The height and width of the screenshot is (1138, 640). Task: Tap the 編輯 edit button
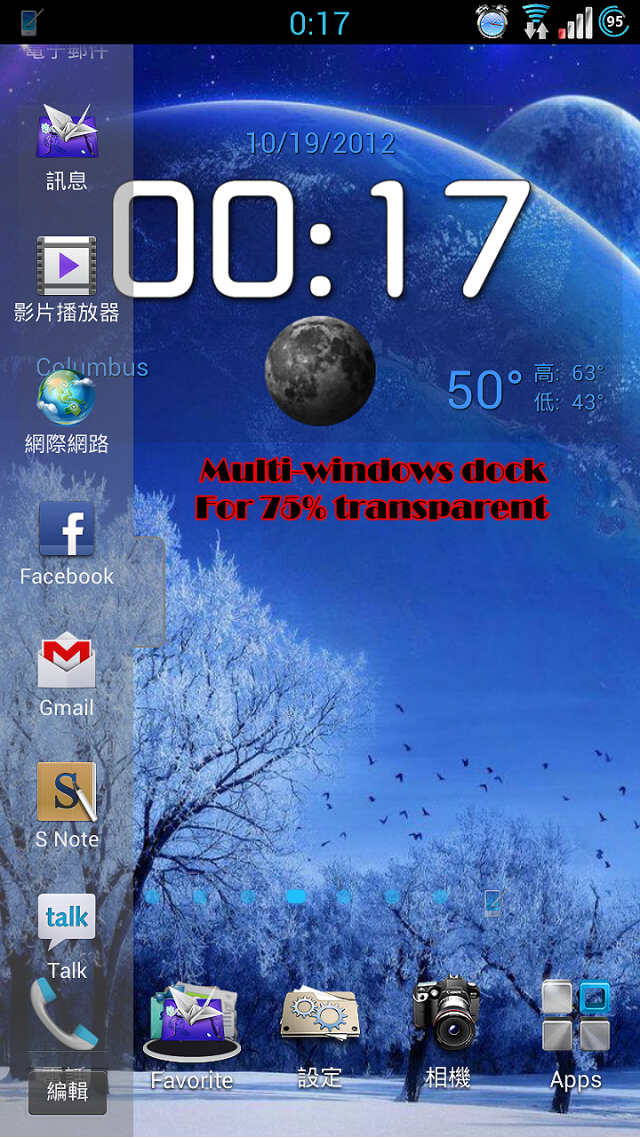pos(67,1092)
